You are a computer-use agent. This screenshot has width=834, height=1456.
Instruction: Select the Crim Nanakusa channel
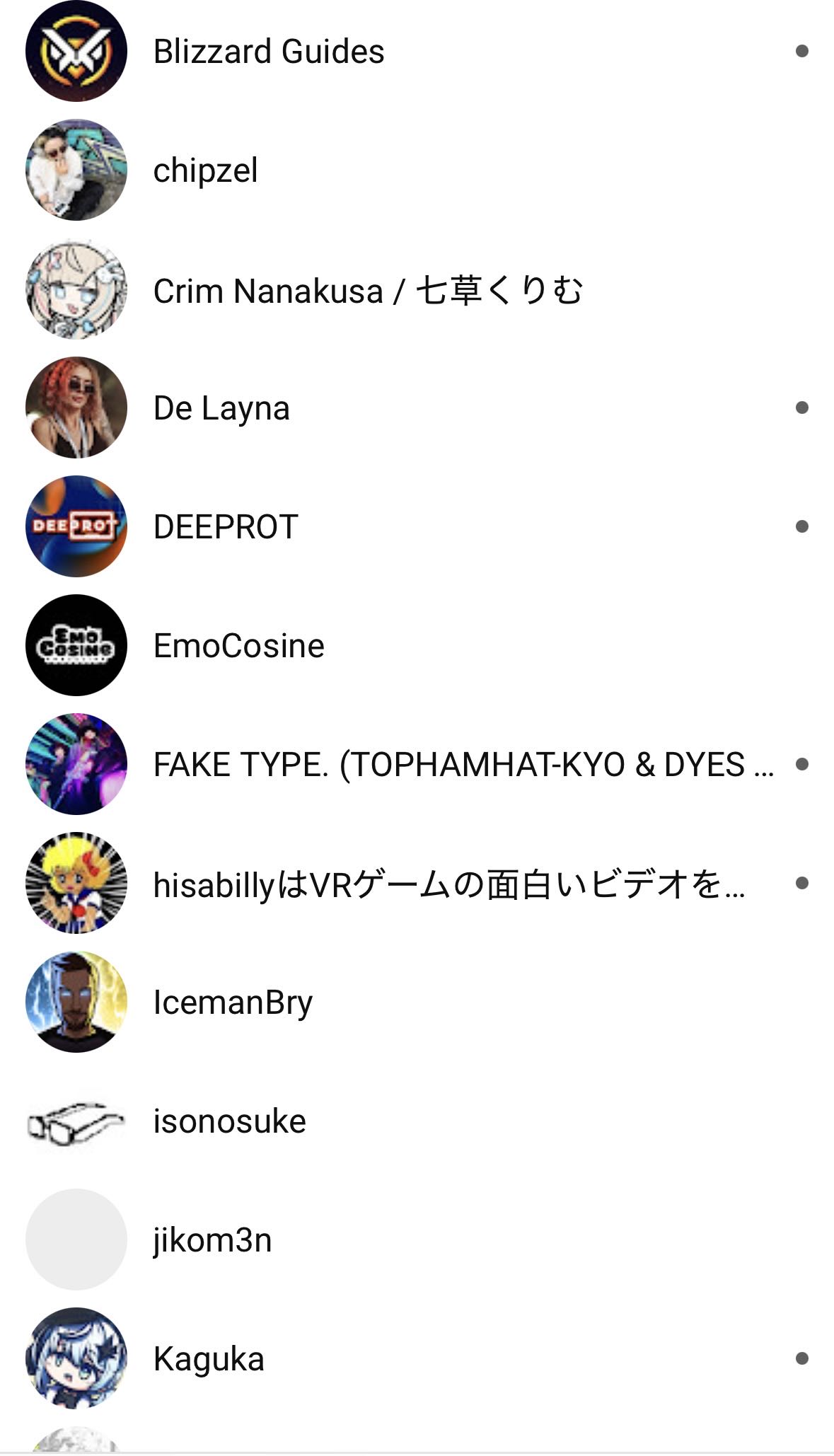(368, 290)
